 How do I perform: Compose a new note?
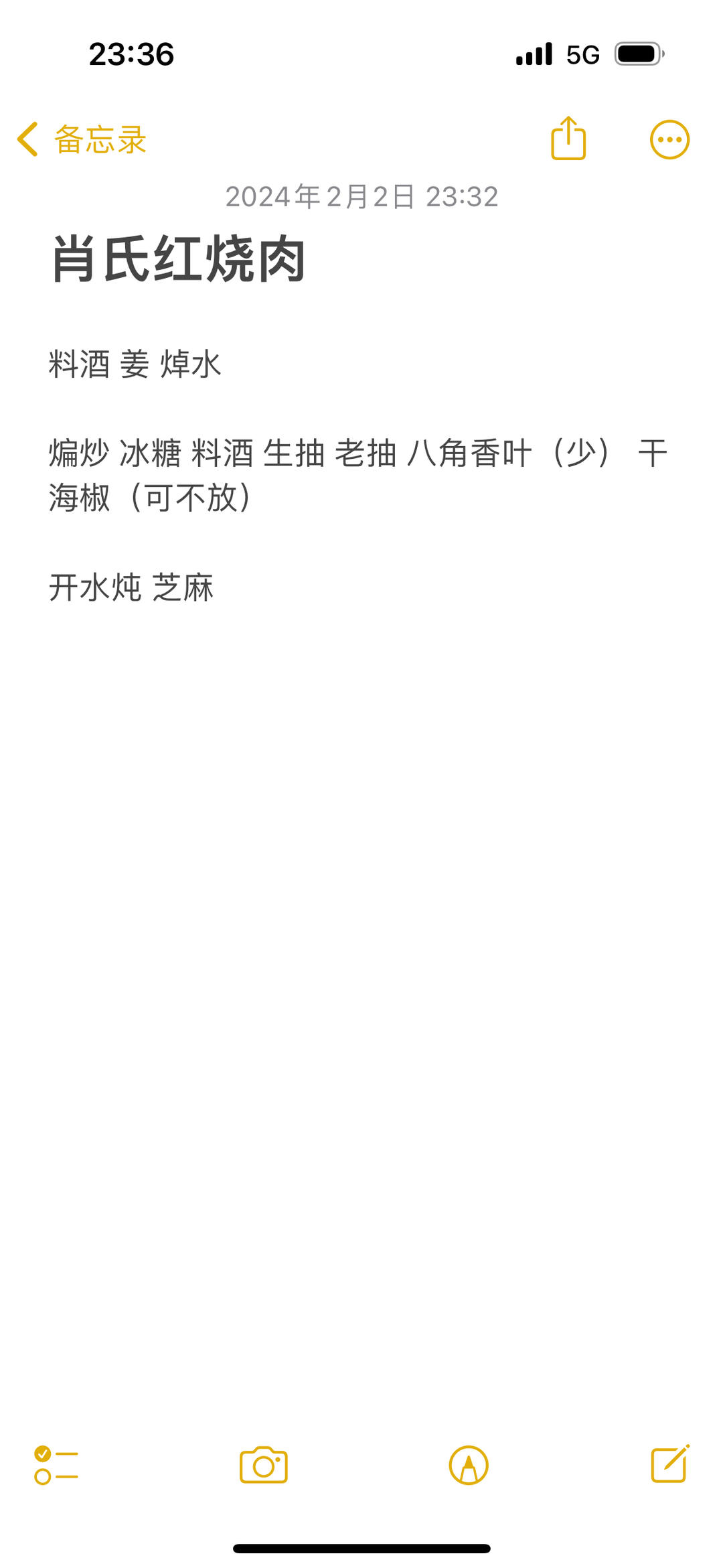point(669,1464)
